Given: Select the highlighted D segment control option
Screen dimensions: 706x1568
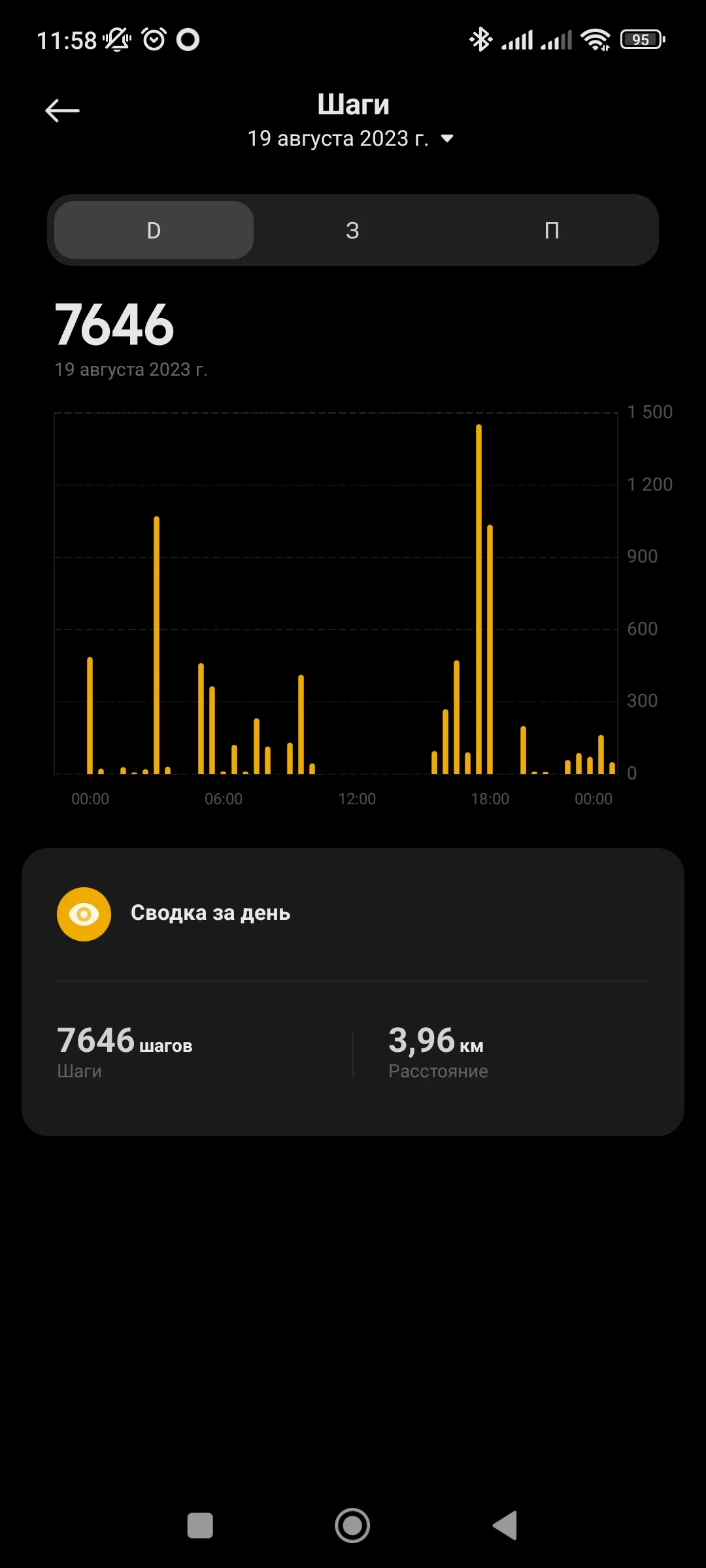Looking at the screenshot, I should (152, 230).
